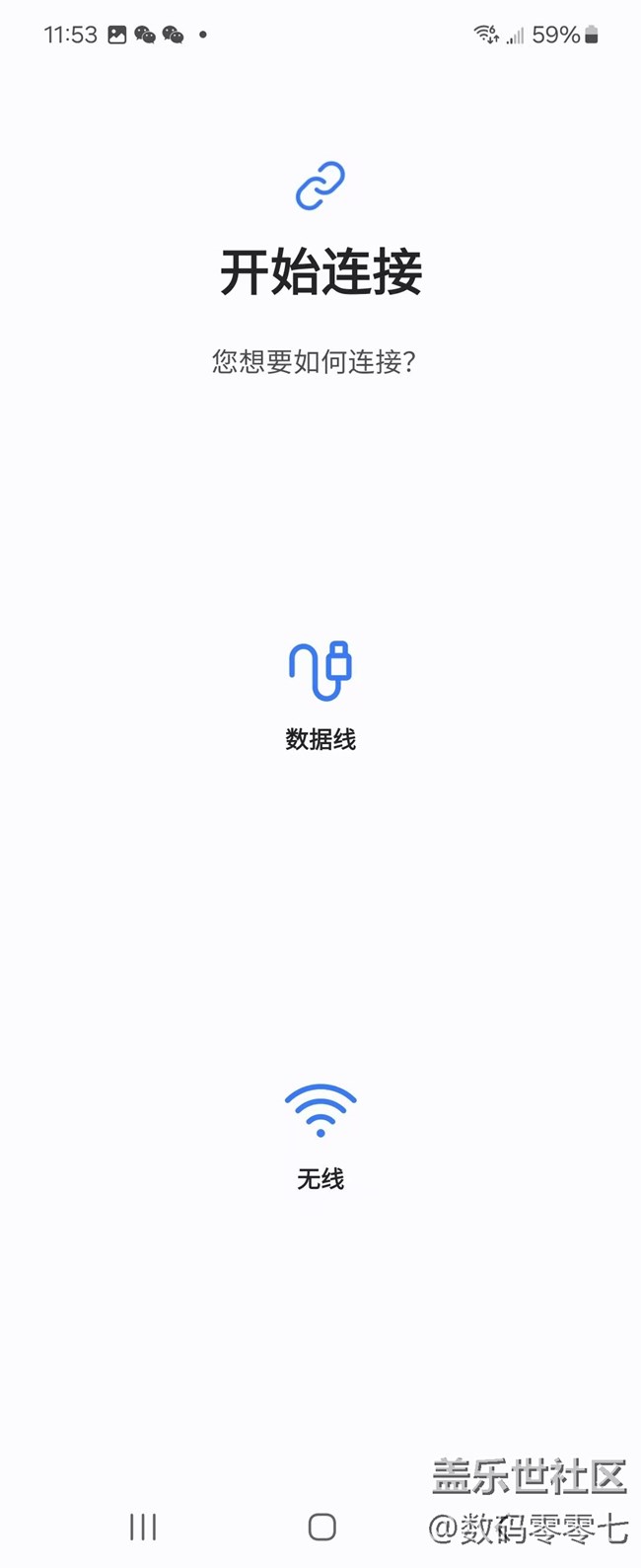641x1568 pixels.
Task: Select the 无线 wireless connection option
Action: pyautogui.click(x=320, y=1135)
